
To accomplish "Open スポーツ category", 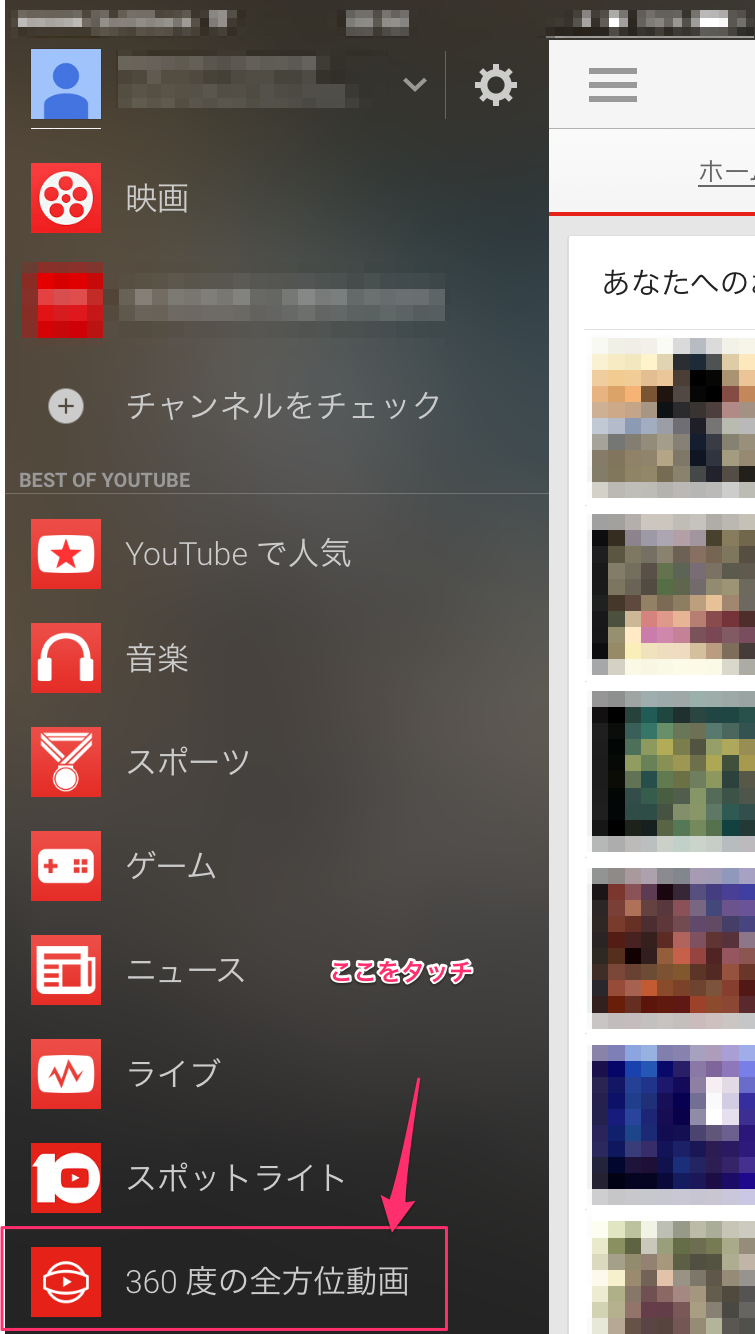I will (275, 762).
